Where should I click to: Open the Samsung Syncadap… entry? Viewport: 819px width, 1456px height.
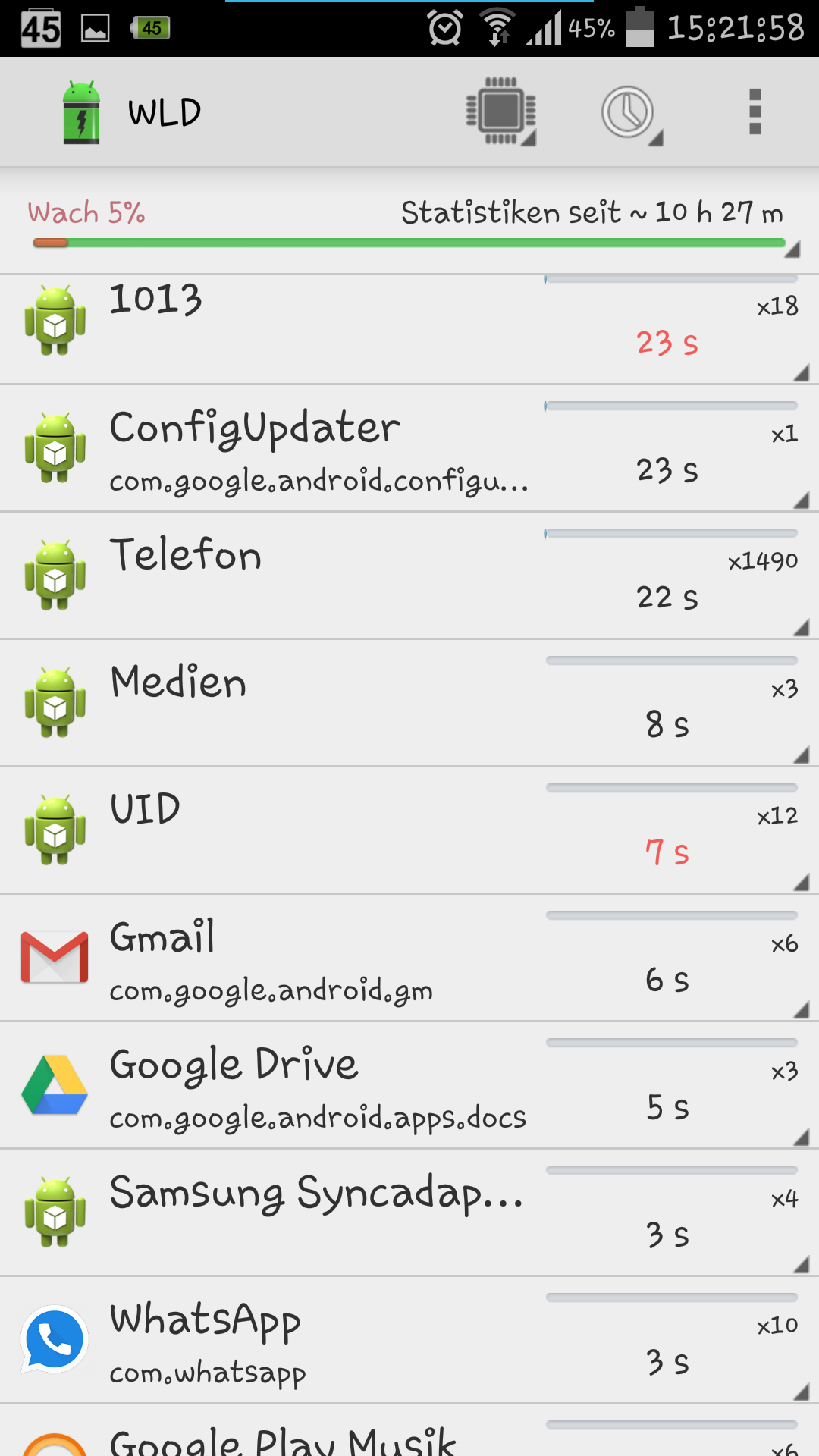409,1213
